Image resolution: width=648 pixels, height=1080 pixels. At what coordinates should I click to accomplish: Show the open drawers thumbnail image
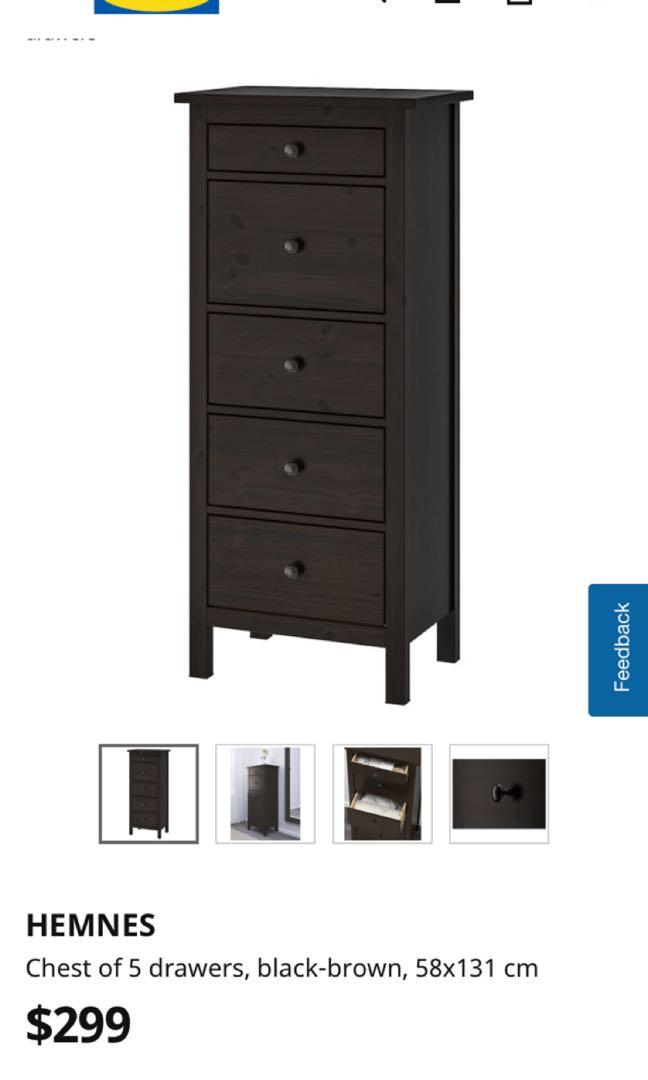[x=382, y=794]
